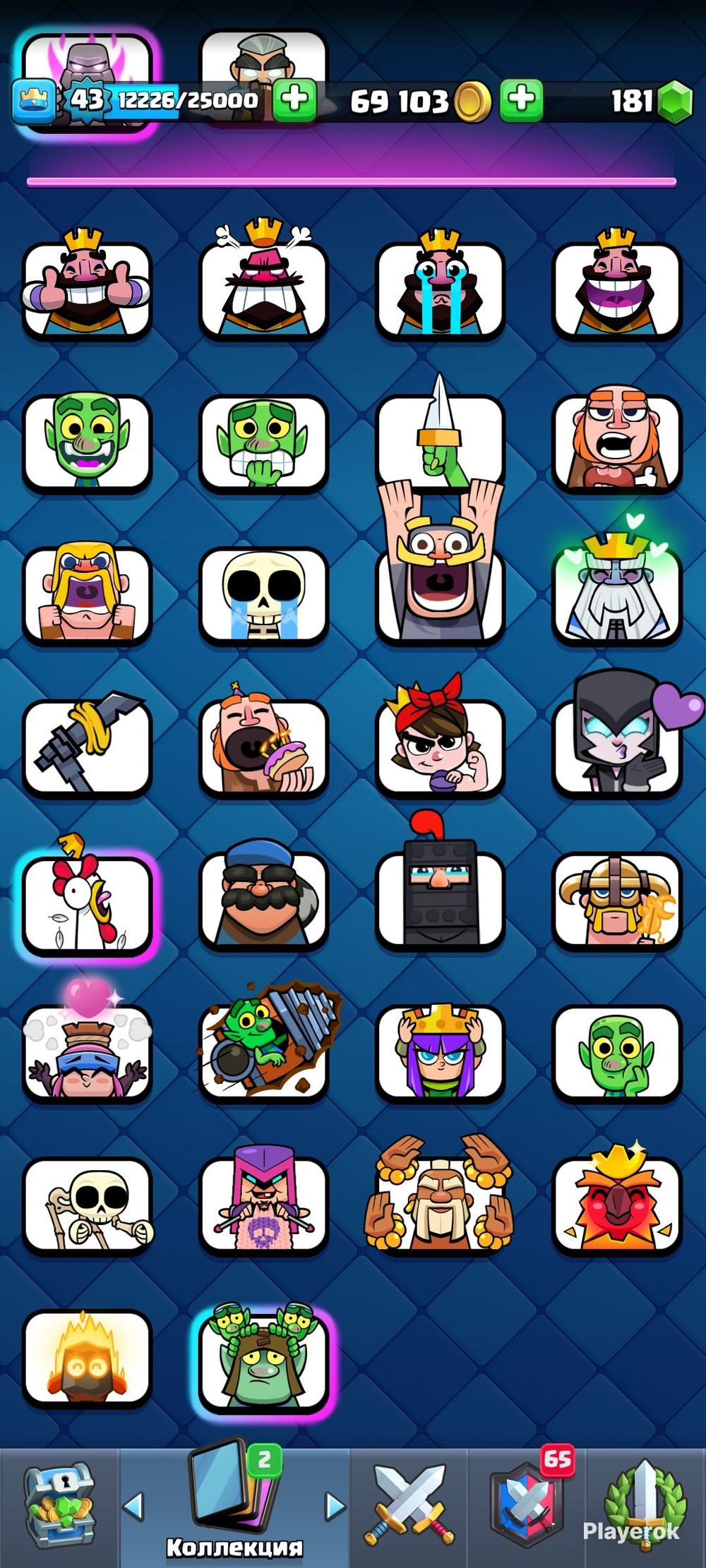Open the Коллекция tab
Viewport: 706px width, 1568px height.
pos(234,1497)
